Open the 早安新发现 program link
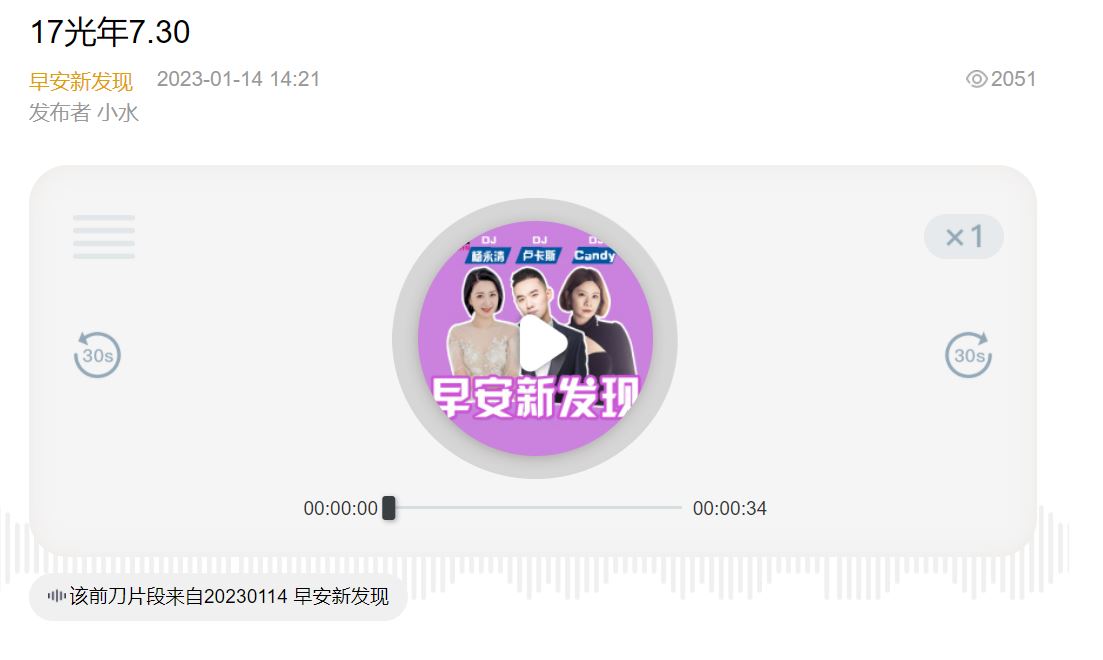Image resolution: width=1103 pixels, height=660 pixels. pos(81,81)
